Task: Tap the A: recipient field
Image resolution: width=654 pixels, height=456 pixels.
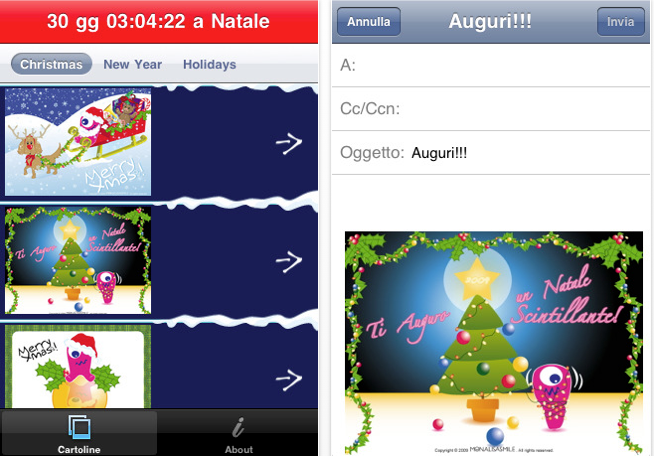Action: point(500,65)
